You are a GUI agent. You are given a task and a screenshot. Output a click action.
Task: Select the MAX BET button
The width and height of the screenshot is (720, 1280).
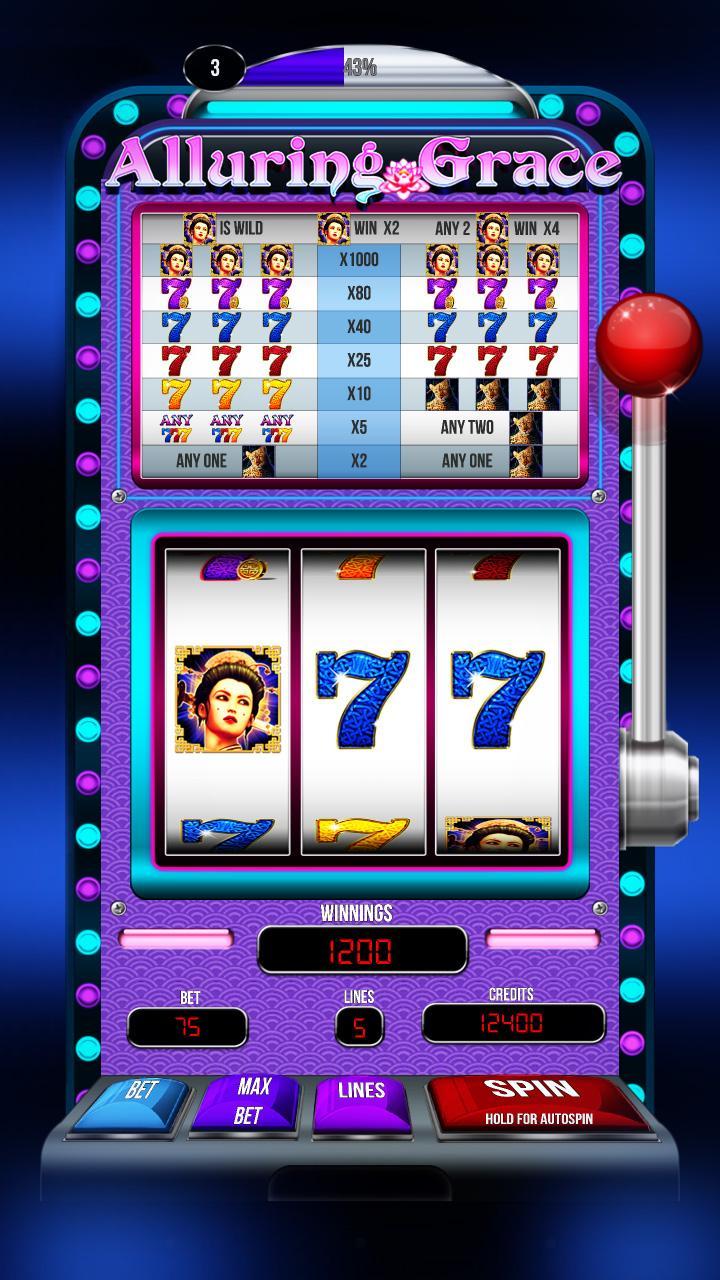pyautogui.click(x=249, y=1101)
